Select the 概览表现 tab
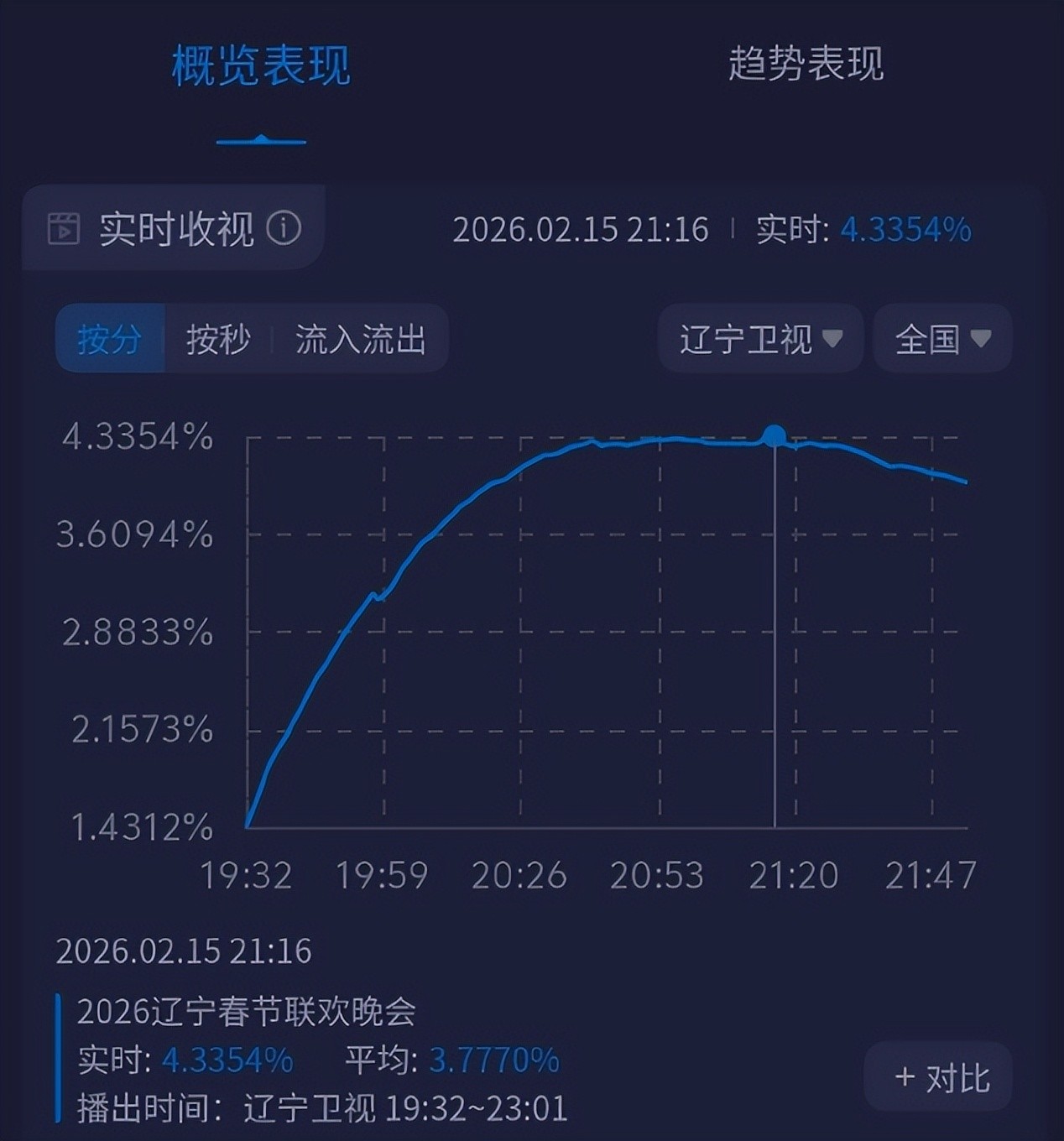The width and height of the screenshot is (1064, 1141). click(261, 66)
